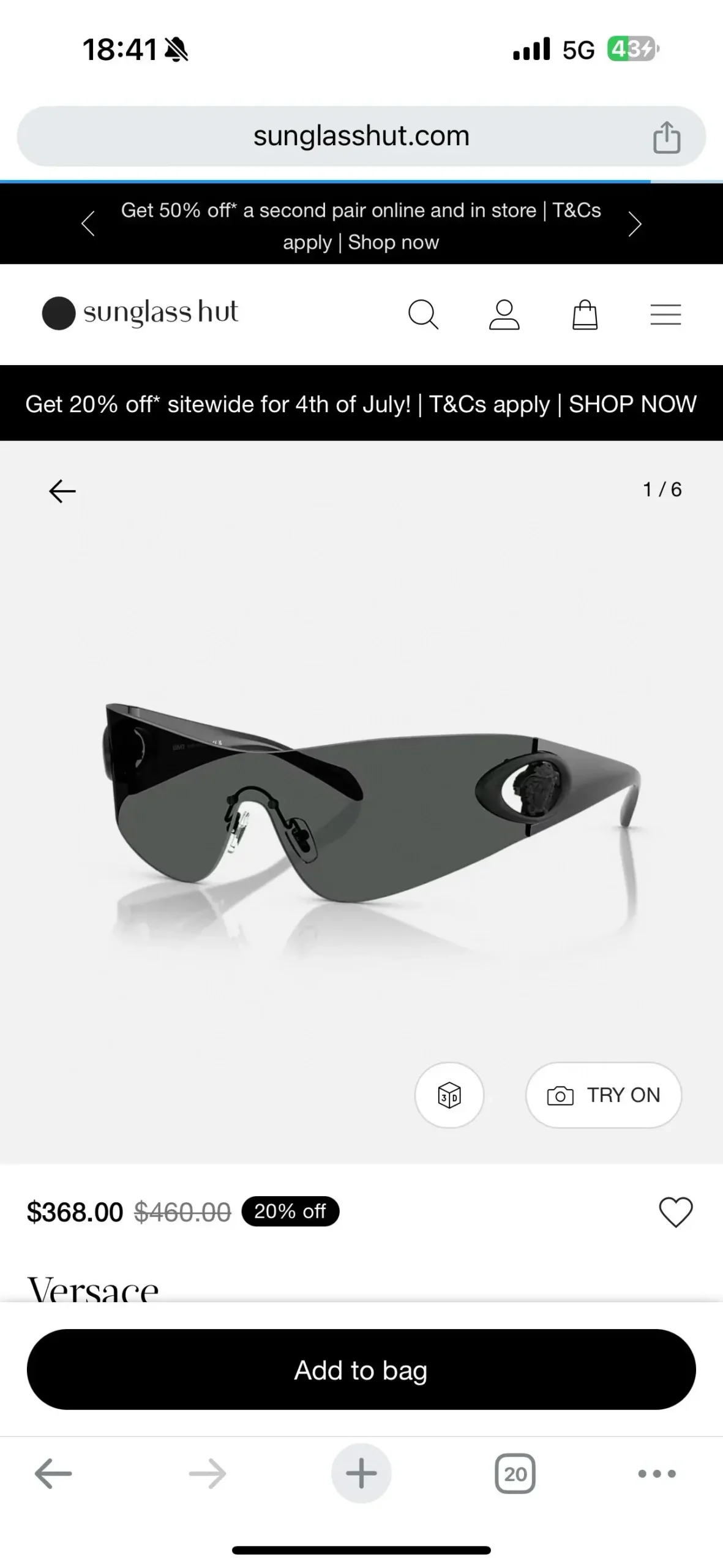The image size is (723, 1568).
Task: Open the account profile icon
Action: click(504, 314)
